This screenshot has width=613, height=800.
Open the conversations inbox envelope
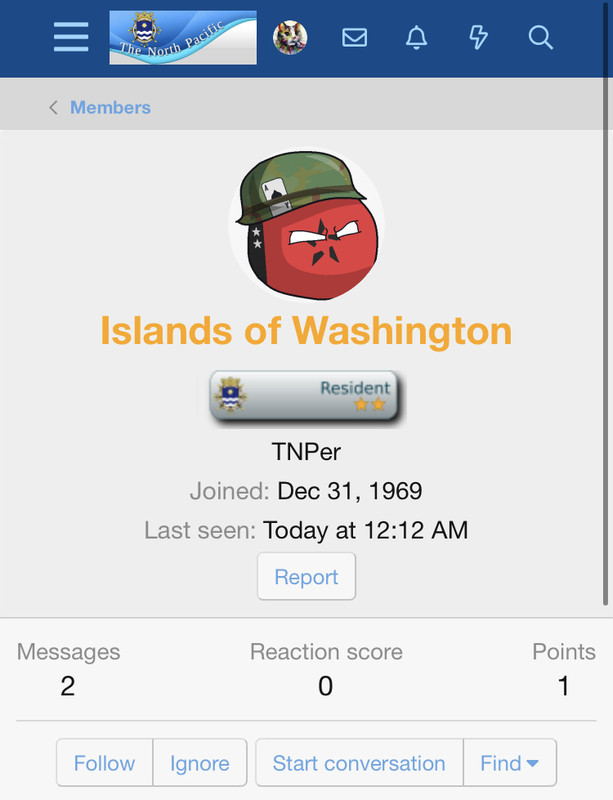(354, 38)
